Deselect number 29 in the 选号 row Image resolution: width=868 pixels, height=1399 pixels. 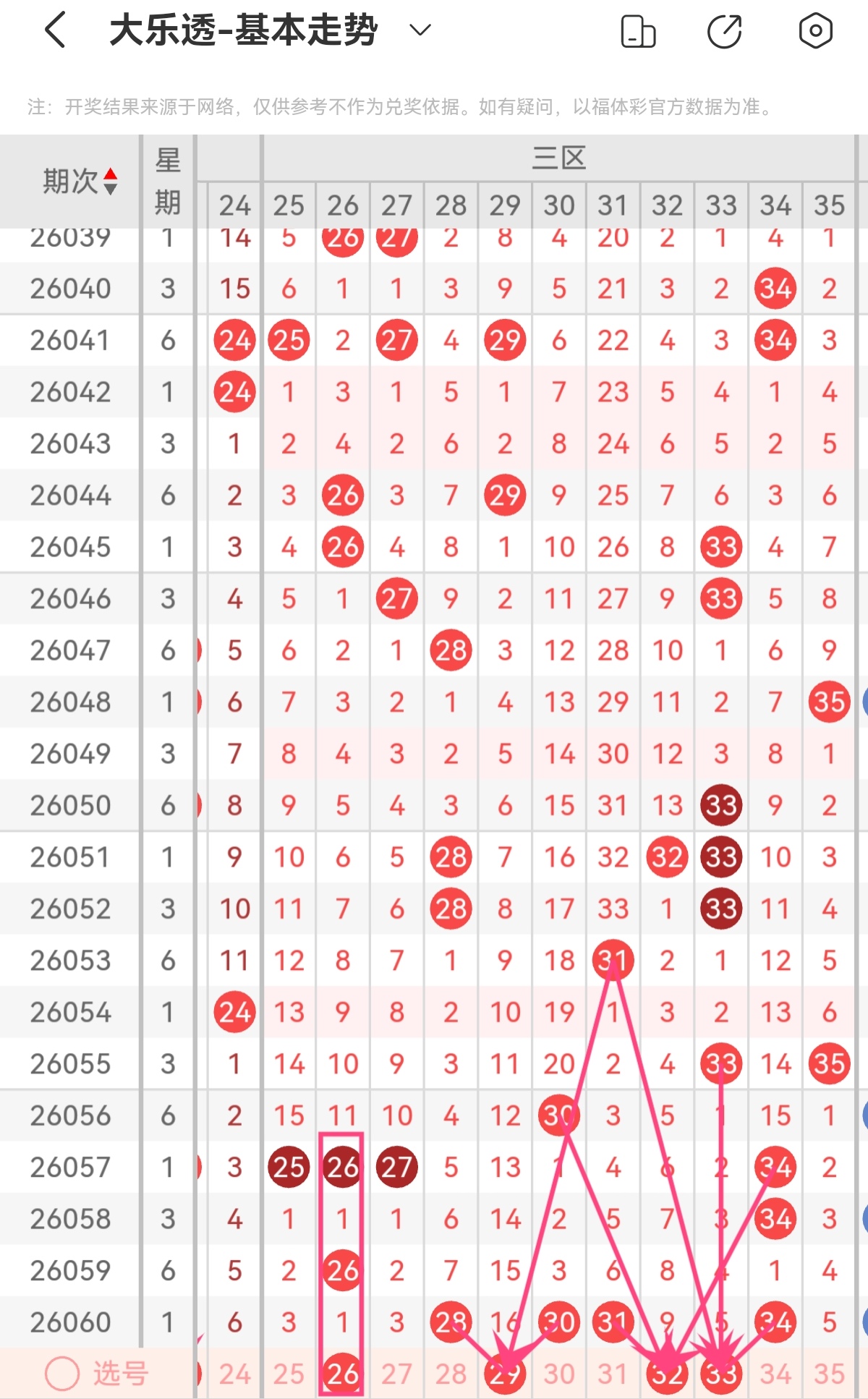click(x=505, y=1373)
